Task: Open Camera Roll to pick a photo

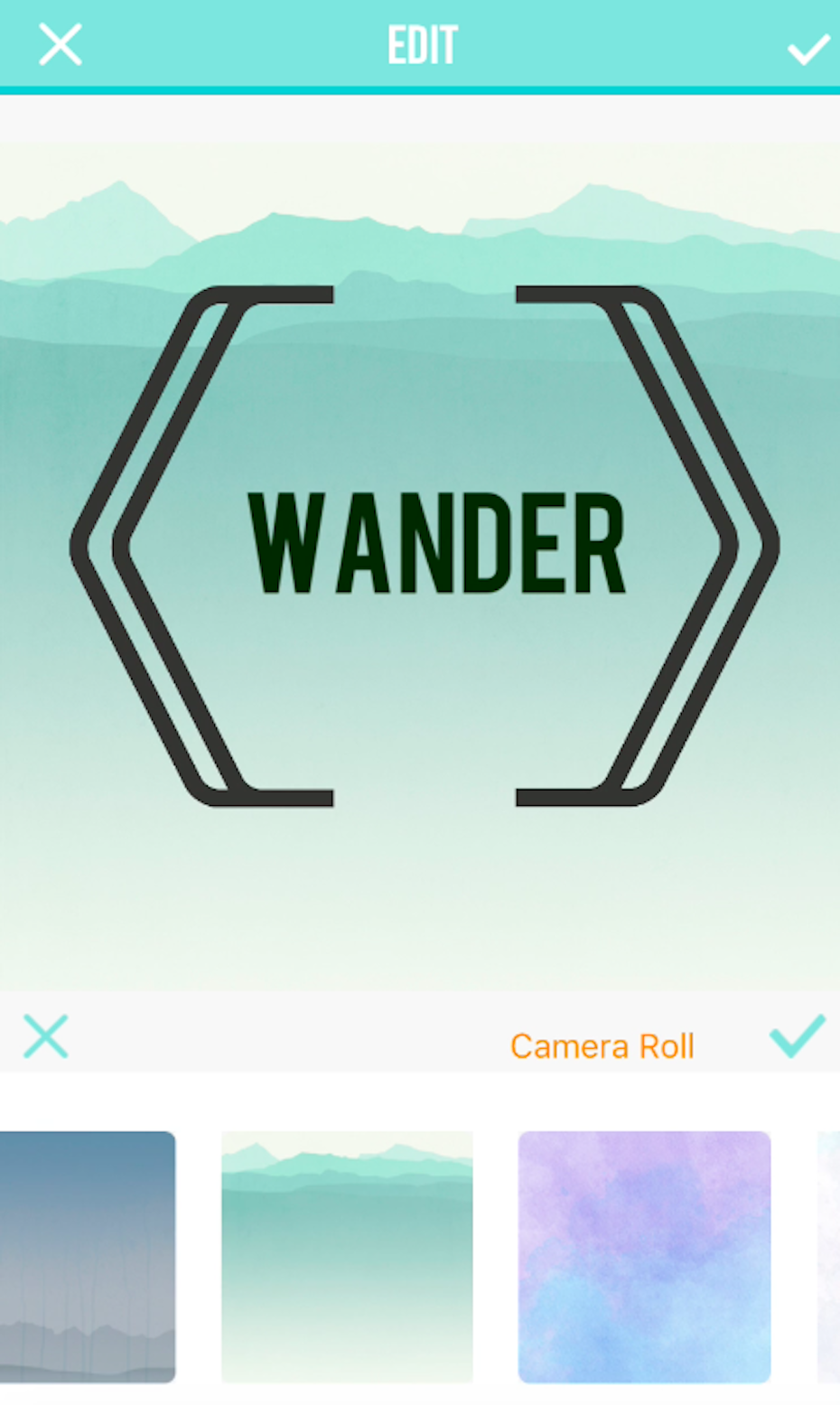Action: pyautogui.click(x=602, y=1046)
